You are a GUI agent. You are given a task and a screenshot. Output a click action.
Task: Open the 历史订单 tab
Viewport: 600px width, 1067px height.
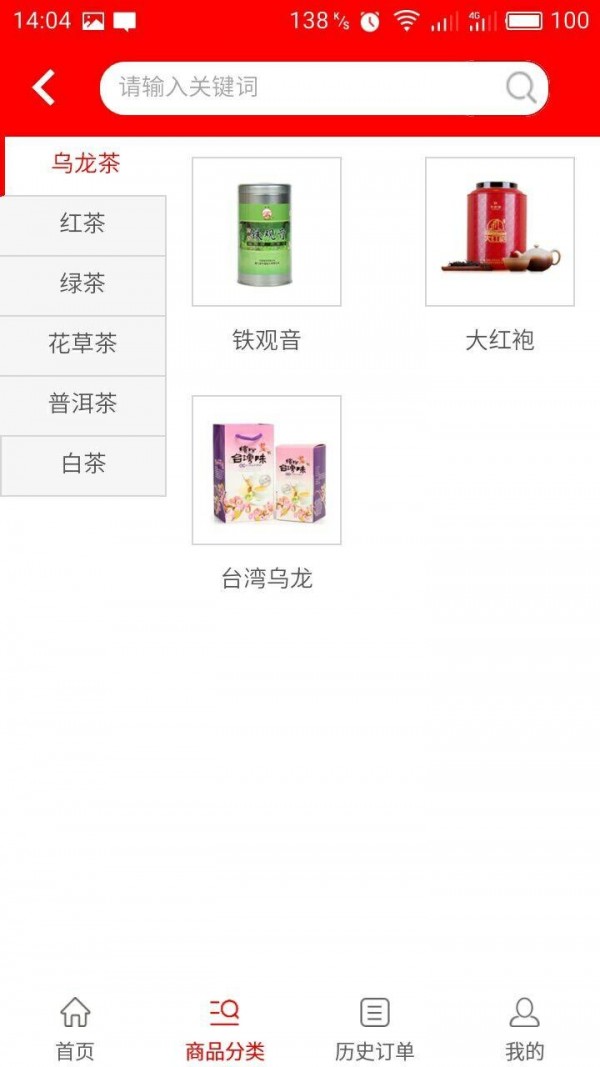click(x=374, y=1028)
